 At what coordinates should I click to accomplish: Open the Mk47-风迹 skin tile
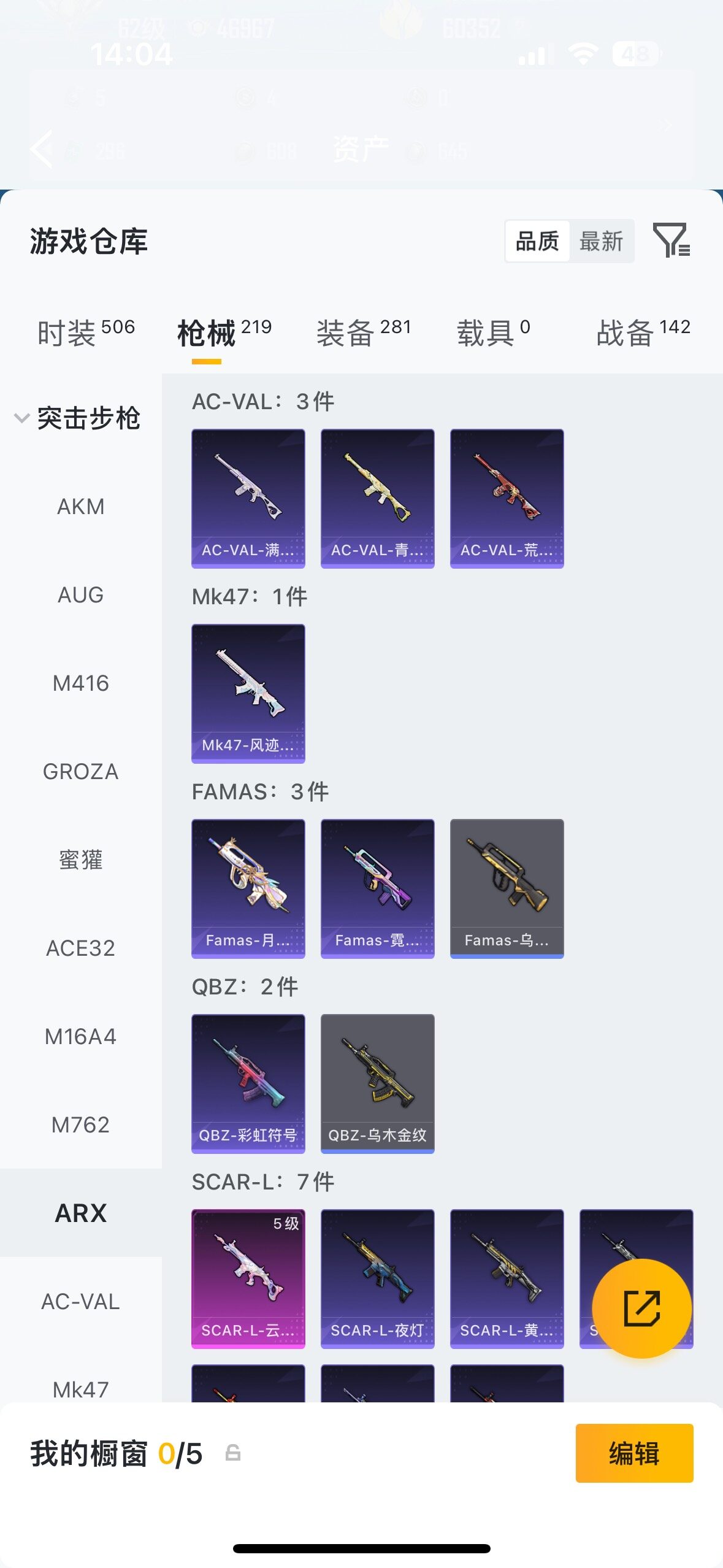pyautogui.click(x=248, y=694)
